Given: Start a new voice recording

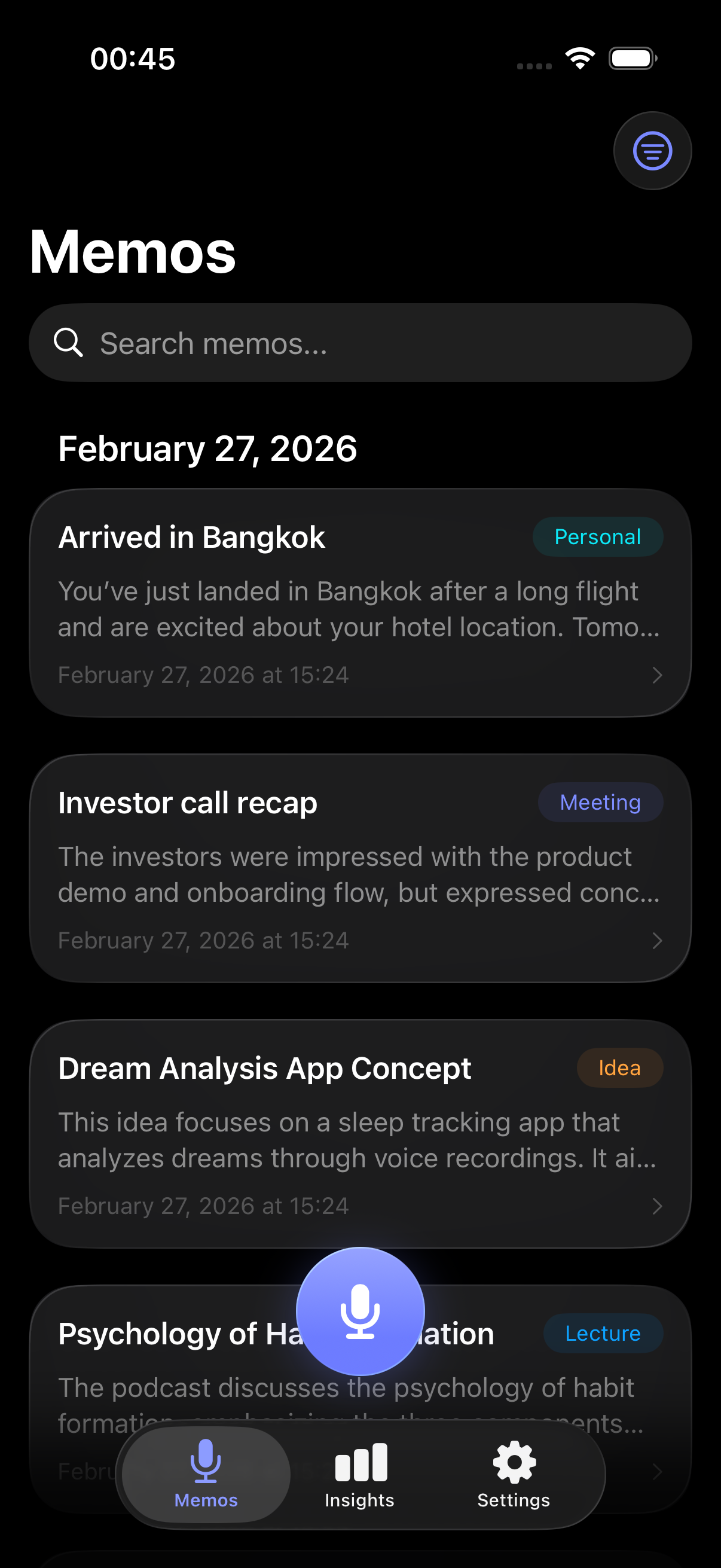Looking at the screenshot, I should tap(360, 1311).
